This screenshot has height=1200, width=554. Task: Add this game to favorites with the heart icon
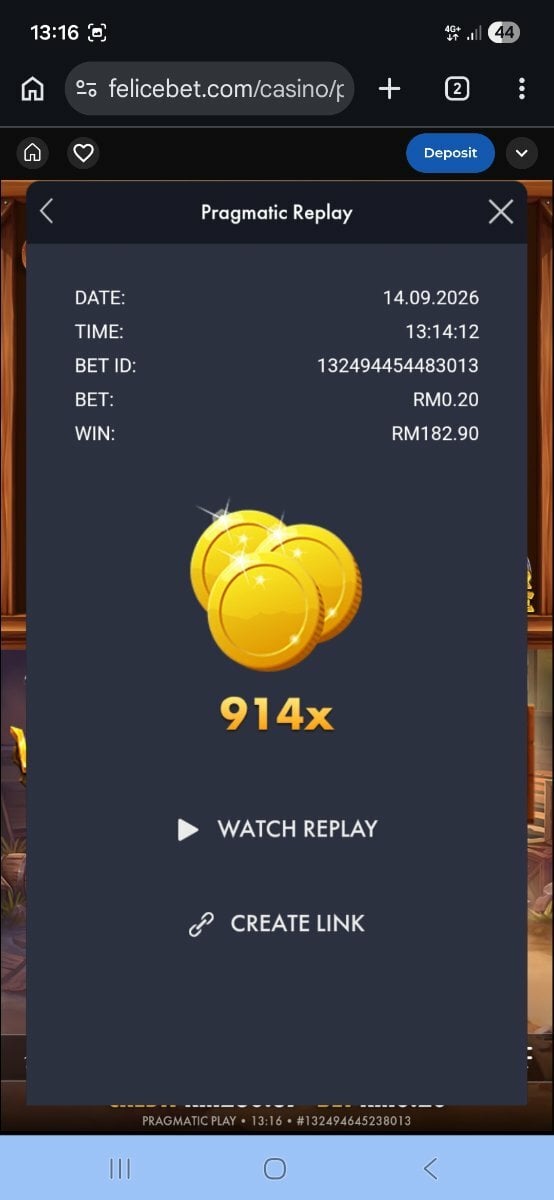tap(84, 153)
